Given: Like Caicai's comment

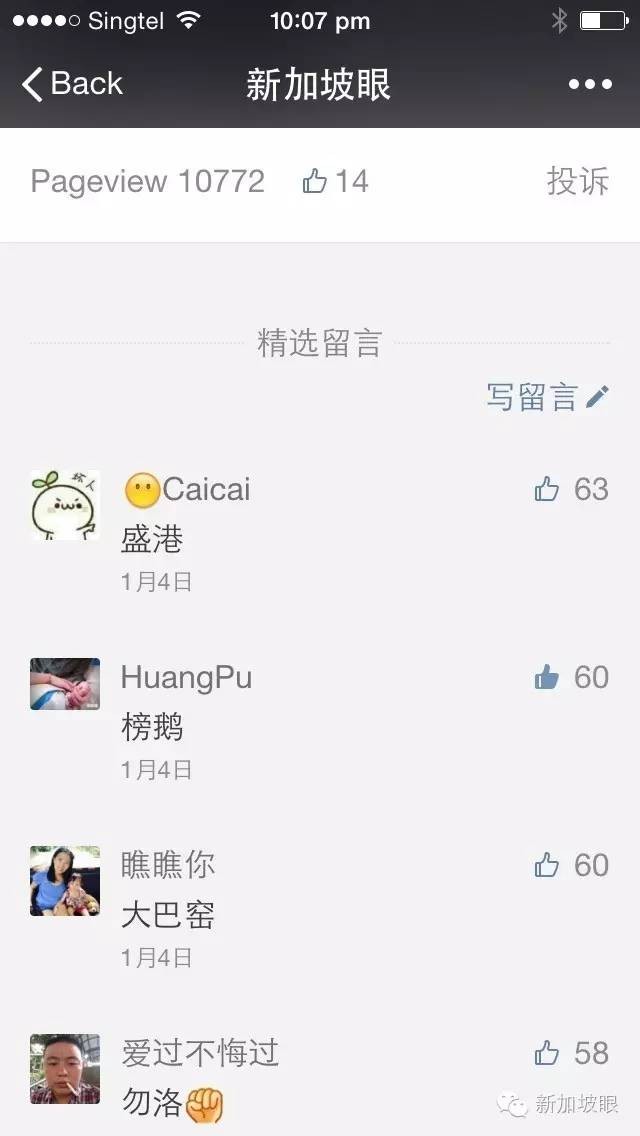Looking at the screenshot, I should [x=547, y=489].
